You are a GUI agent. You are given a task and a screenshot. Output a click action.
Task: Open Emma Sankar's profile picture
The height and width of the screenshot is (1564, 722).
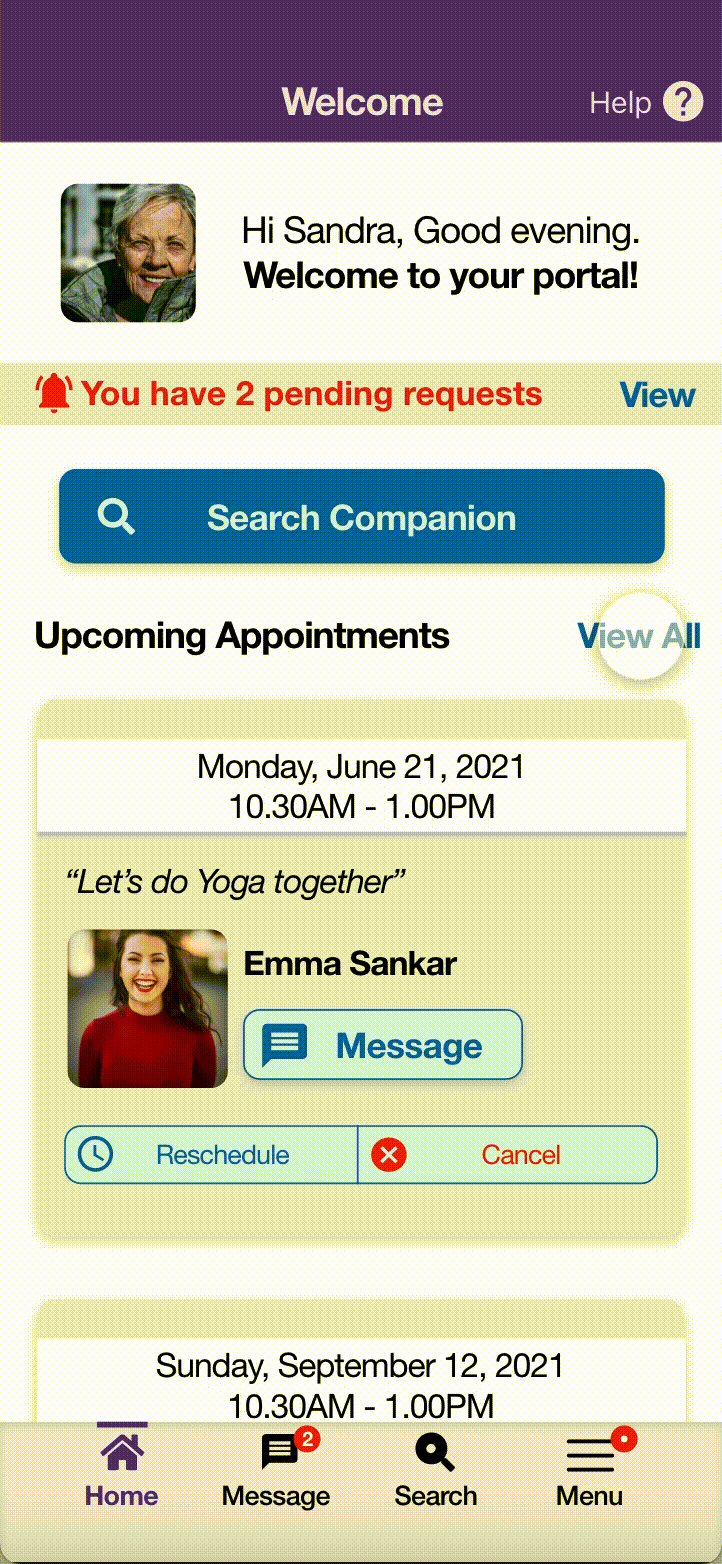click(x=148, y=1008)
